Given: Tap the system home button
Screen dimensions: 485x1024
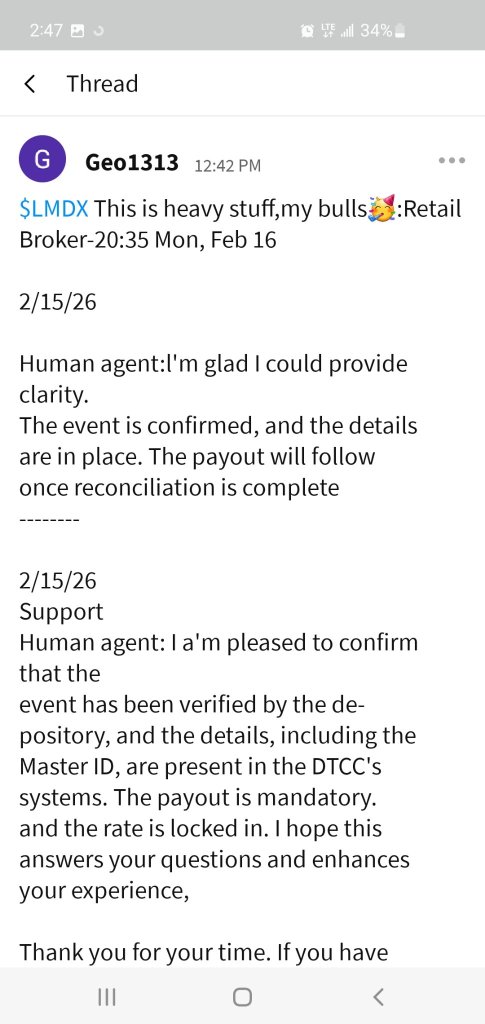Looking at the screenshot, I should pyautogui.click(x=242, y=997).
